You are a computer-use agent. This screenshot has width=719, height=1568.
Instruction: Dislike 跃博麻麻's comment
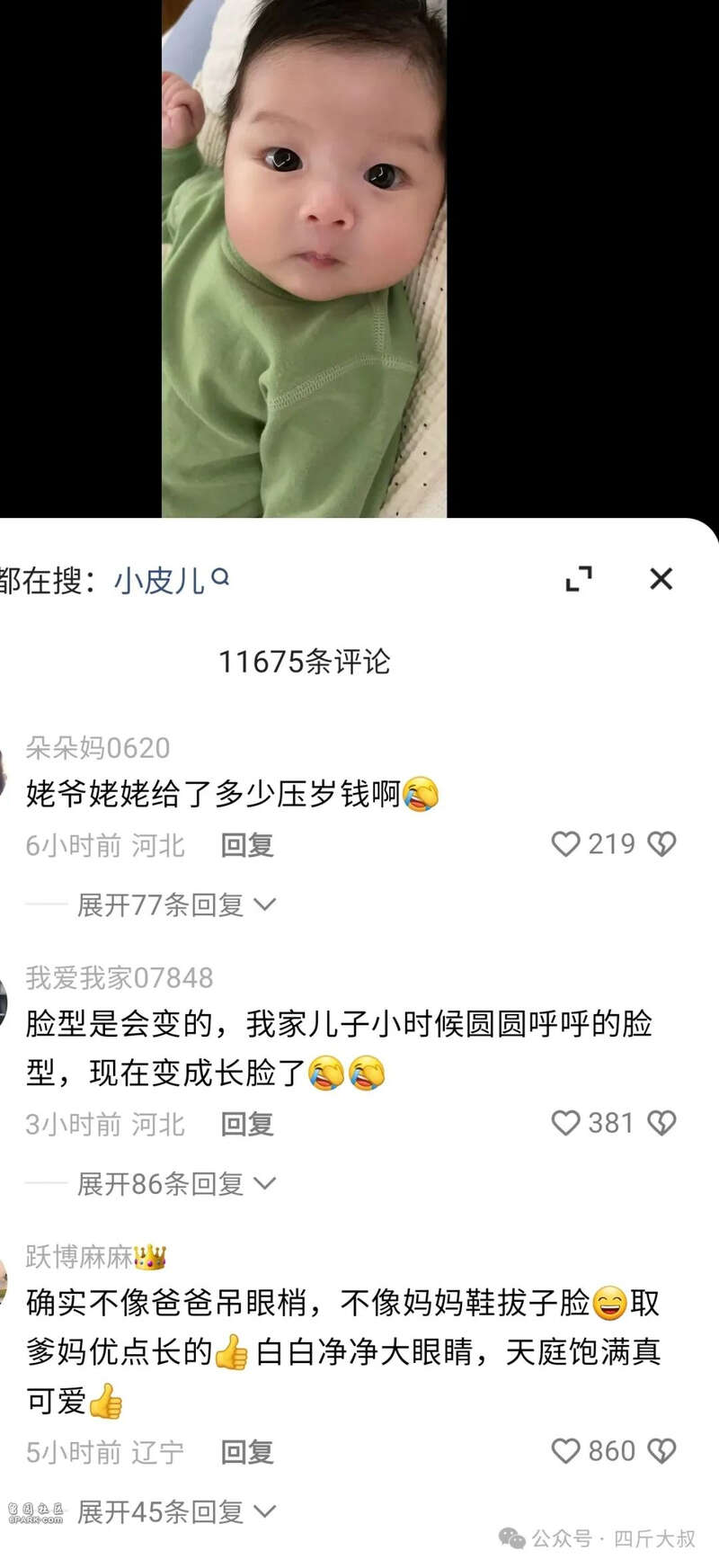tap(662, 1450)
